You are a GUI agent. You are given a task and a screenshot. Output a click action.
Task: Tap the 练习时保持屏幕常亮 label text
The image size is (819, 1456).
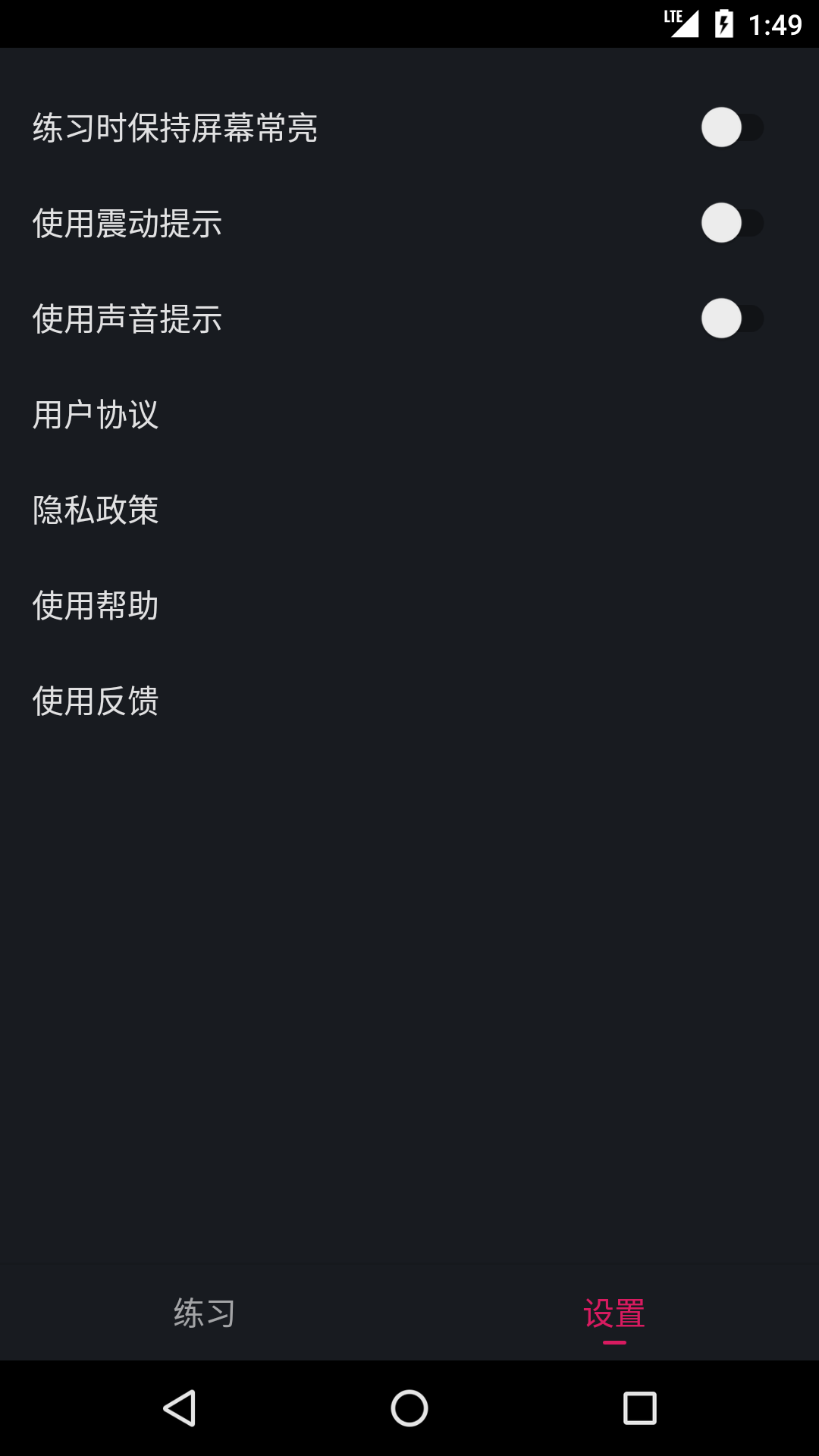coord(176,127)
